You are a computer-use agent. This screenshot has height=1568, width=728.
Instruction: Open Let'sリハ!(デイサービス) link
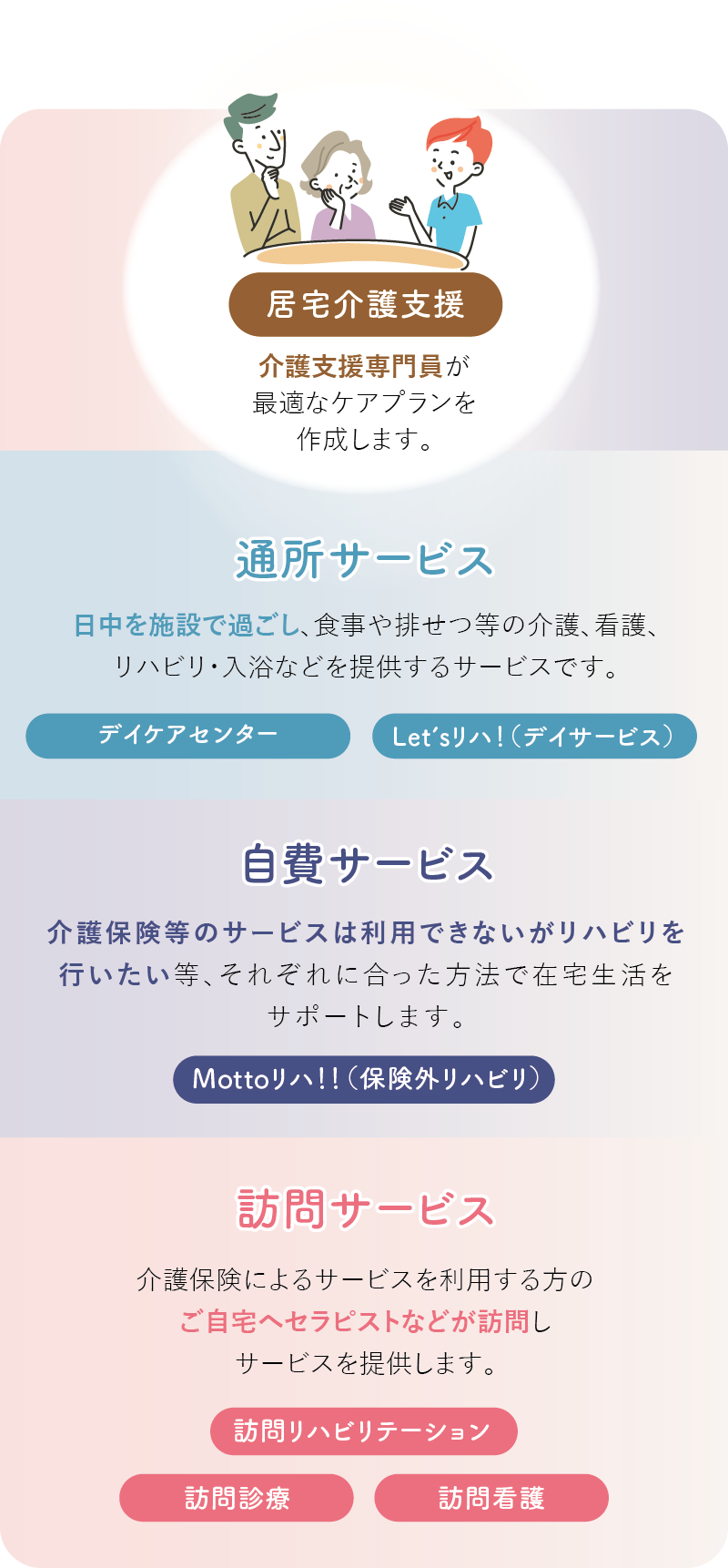coord(534,736)
